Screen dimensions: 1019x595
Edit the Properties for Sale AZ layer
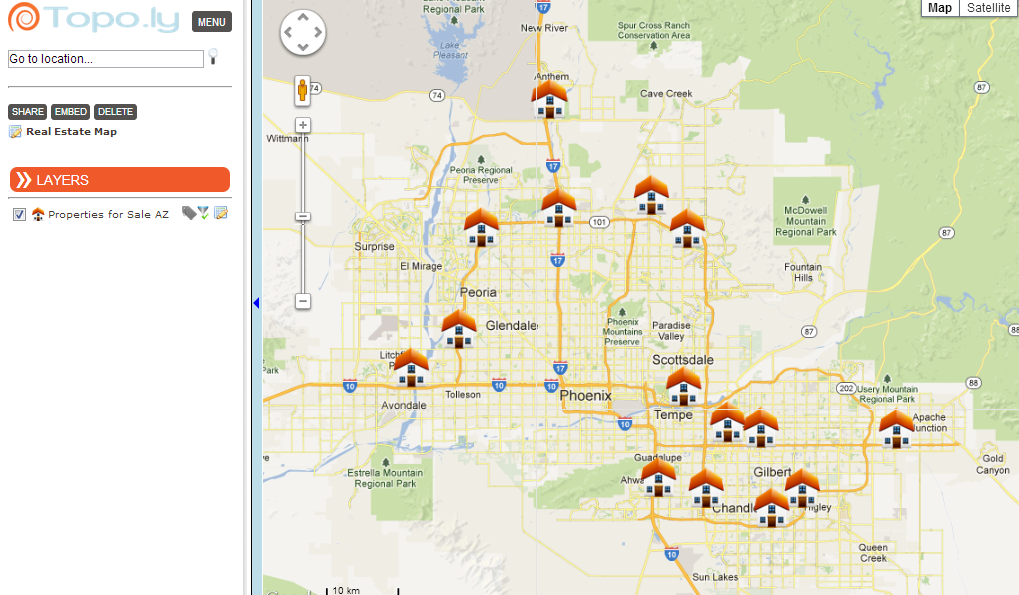221,213
